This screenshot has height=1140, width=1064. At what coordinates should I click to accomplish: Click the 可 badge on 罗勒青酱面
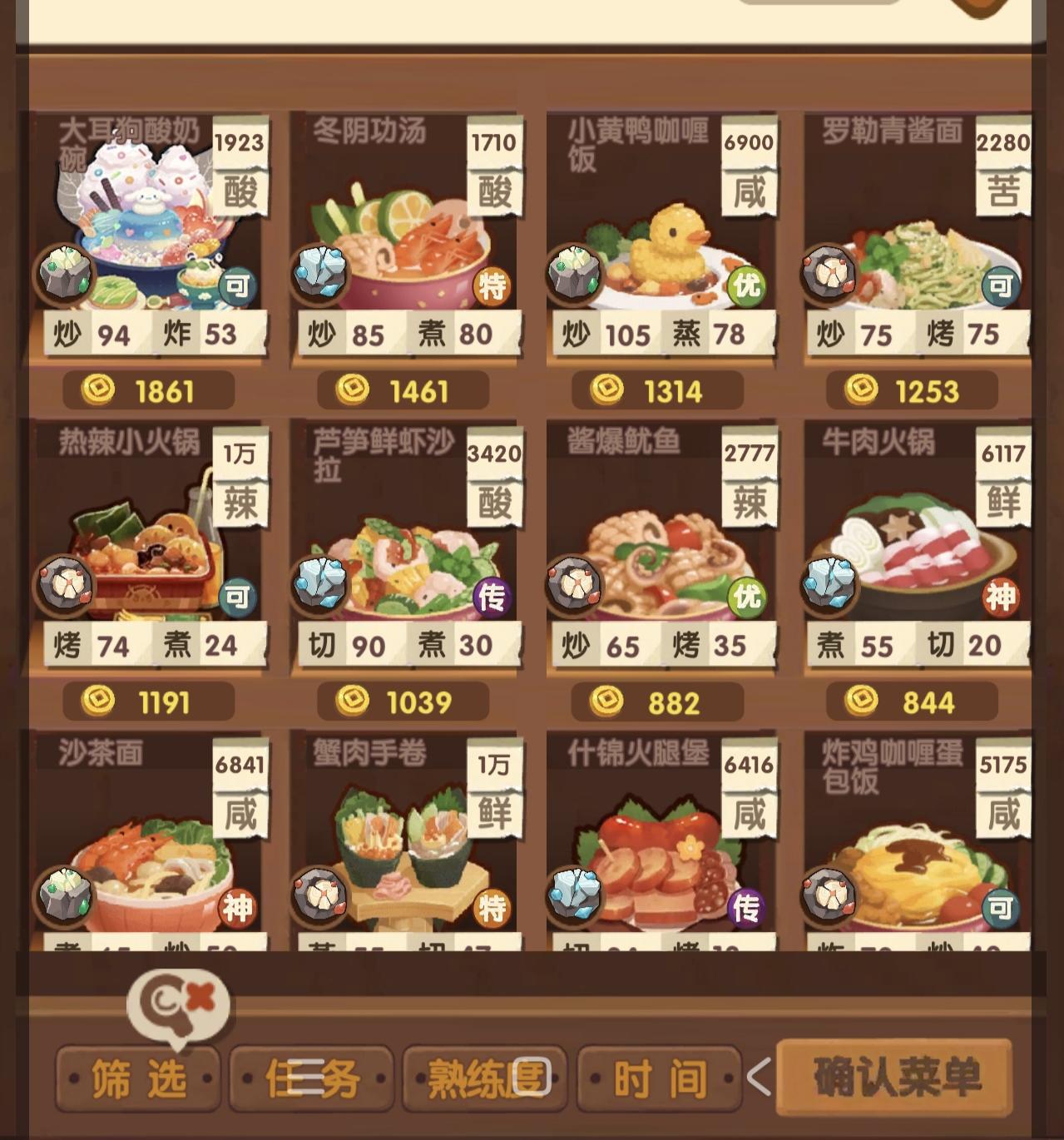tap(1002, 284)
